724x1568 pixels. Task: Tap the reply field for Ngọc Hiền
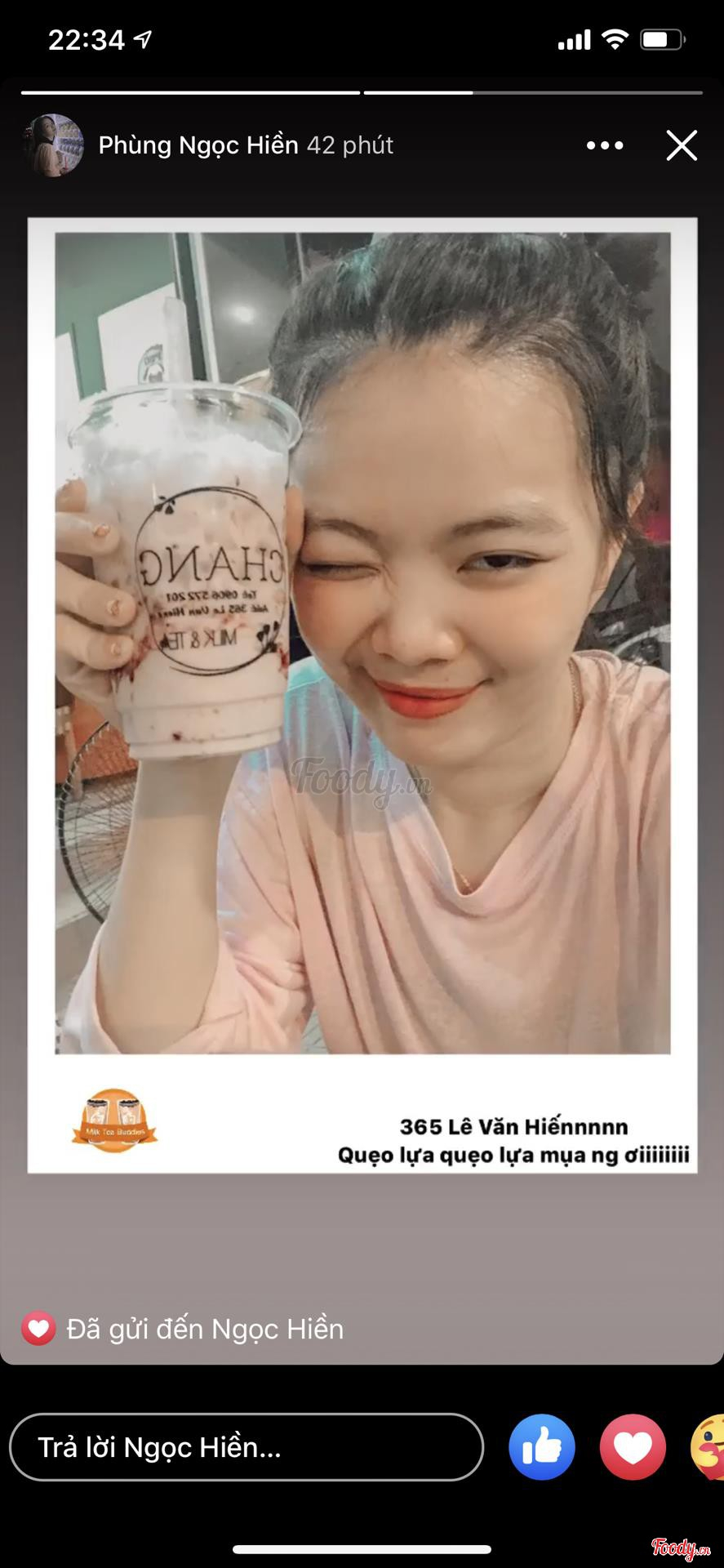[246, 1447]
